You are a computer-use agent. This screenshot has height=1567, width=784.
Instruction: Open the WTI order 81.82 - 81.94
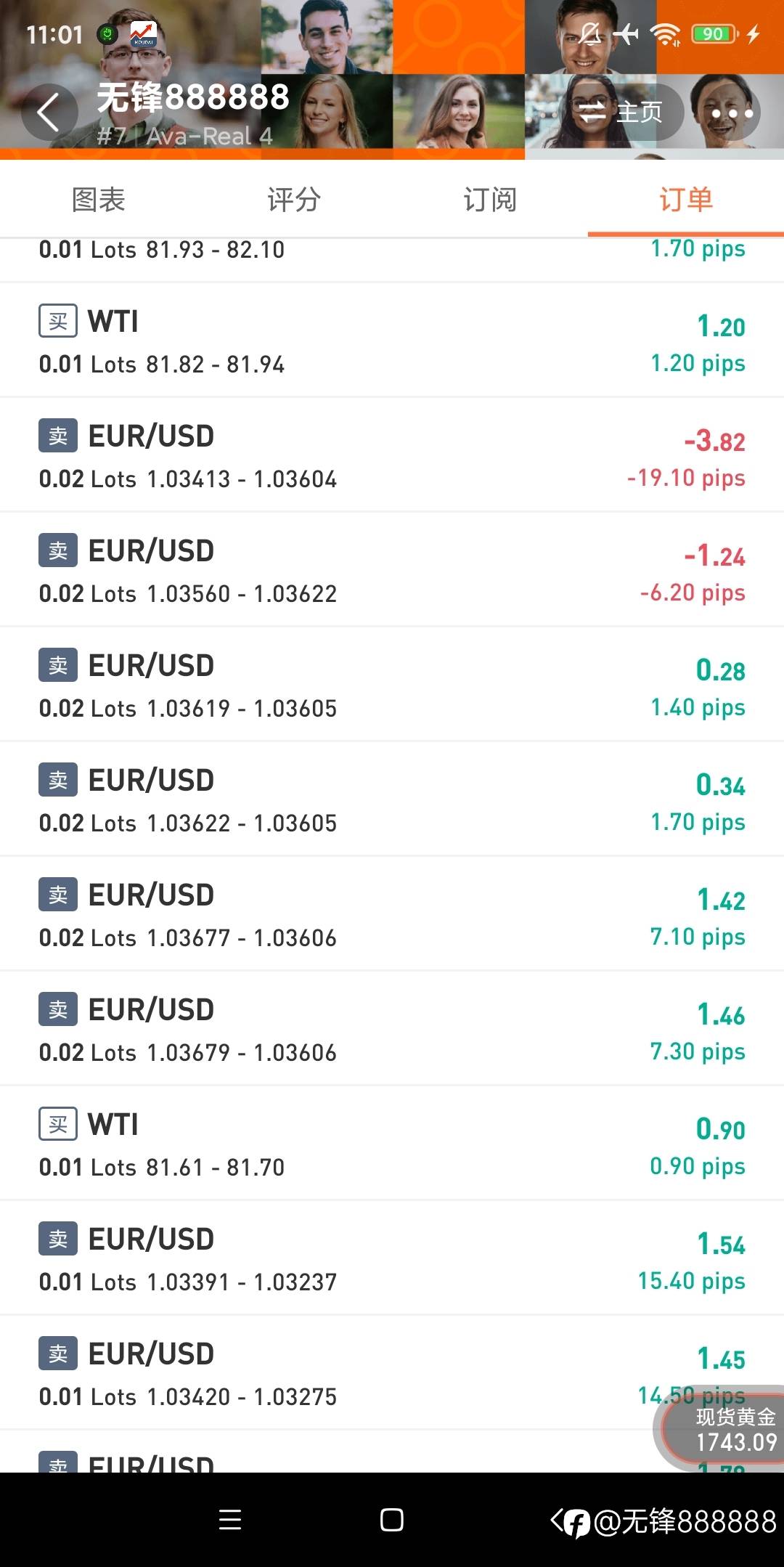(392, 341)
